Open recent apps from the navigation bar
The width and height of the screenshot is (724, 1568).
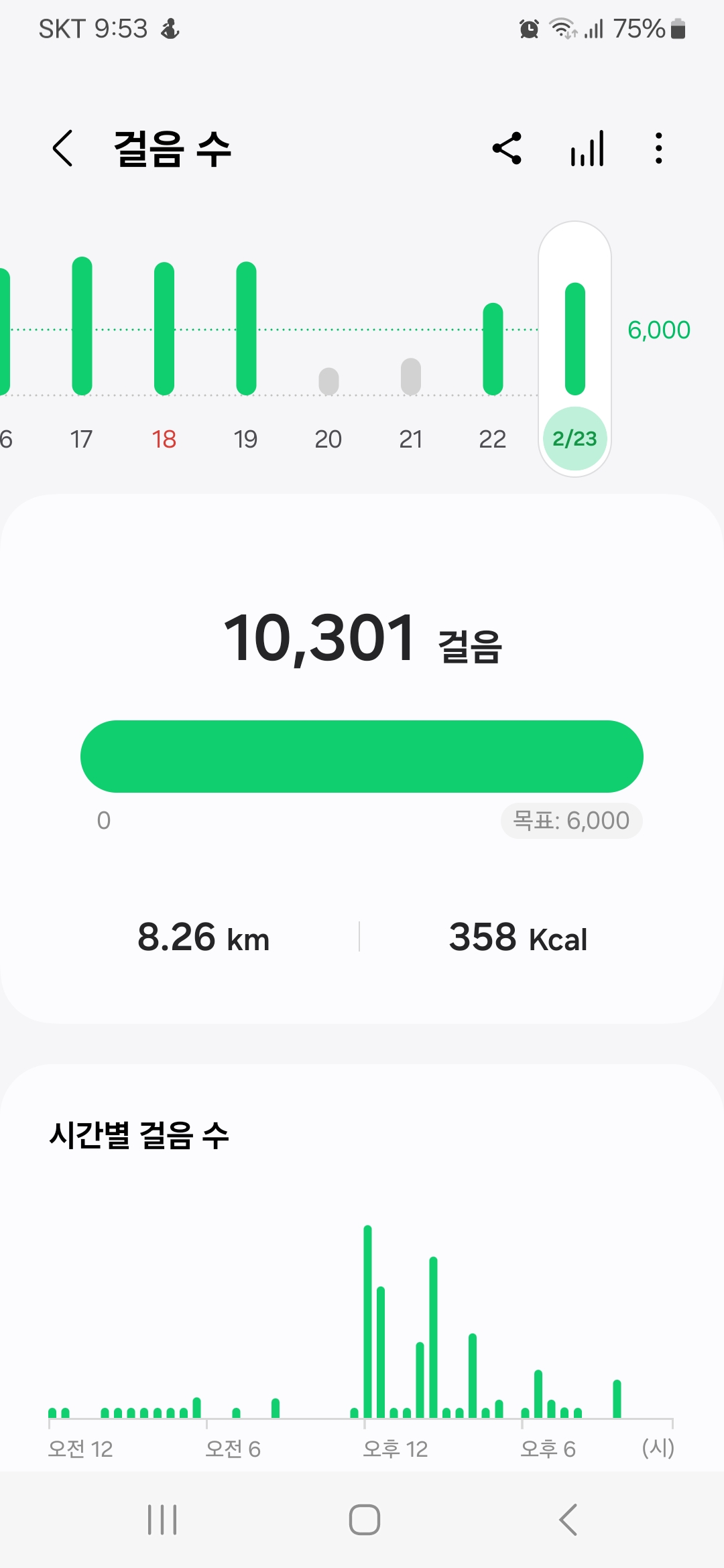tap(162, 1519)
